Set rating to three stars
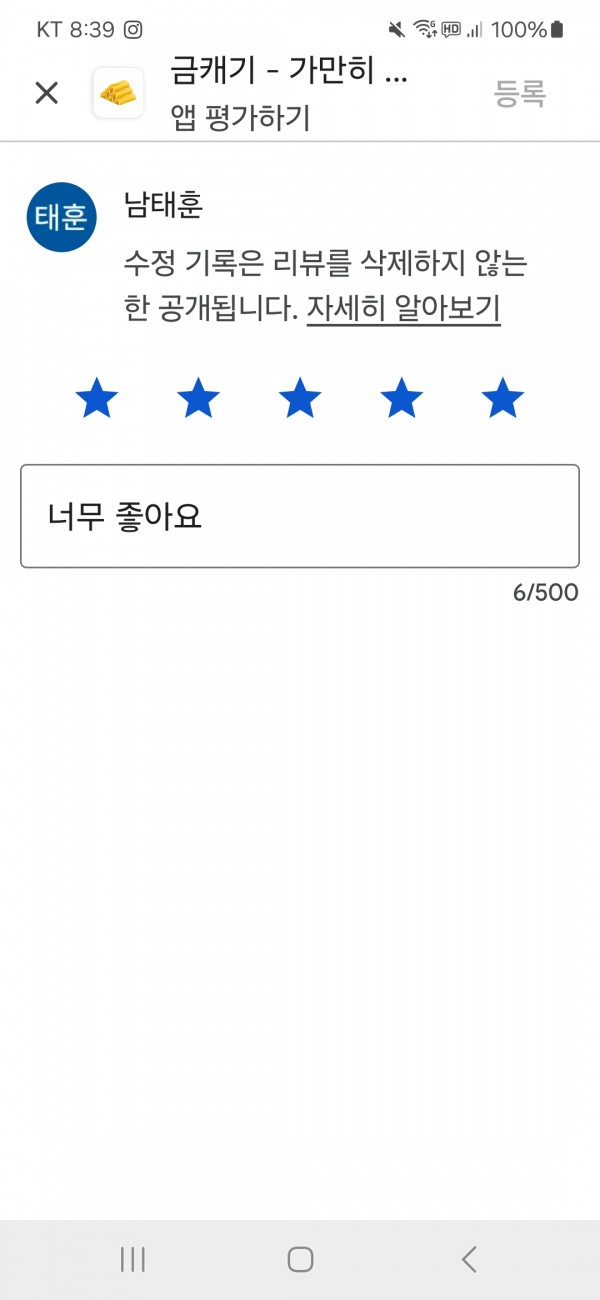 [x=300, y=398]
